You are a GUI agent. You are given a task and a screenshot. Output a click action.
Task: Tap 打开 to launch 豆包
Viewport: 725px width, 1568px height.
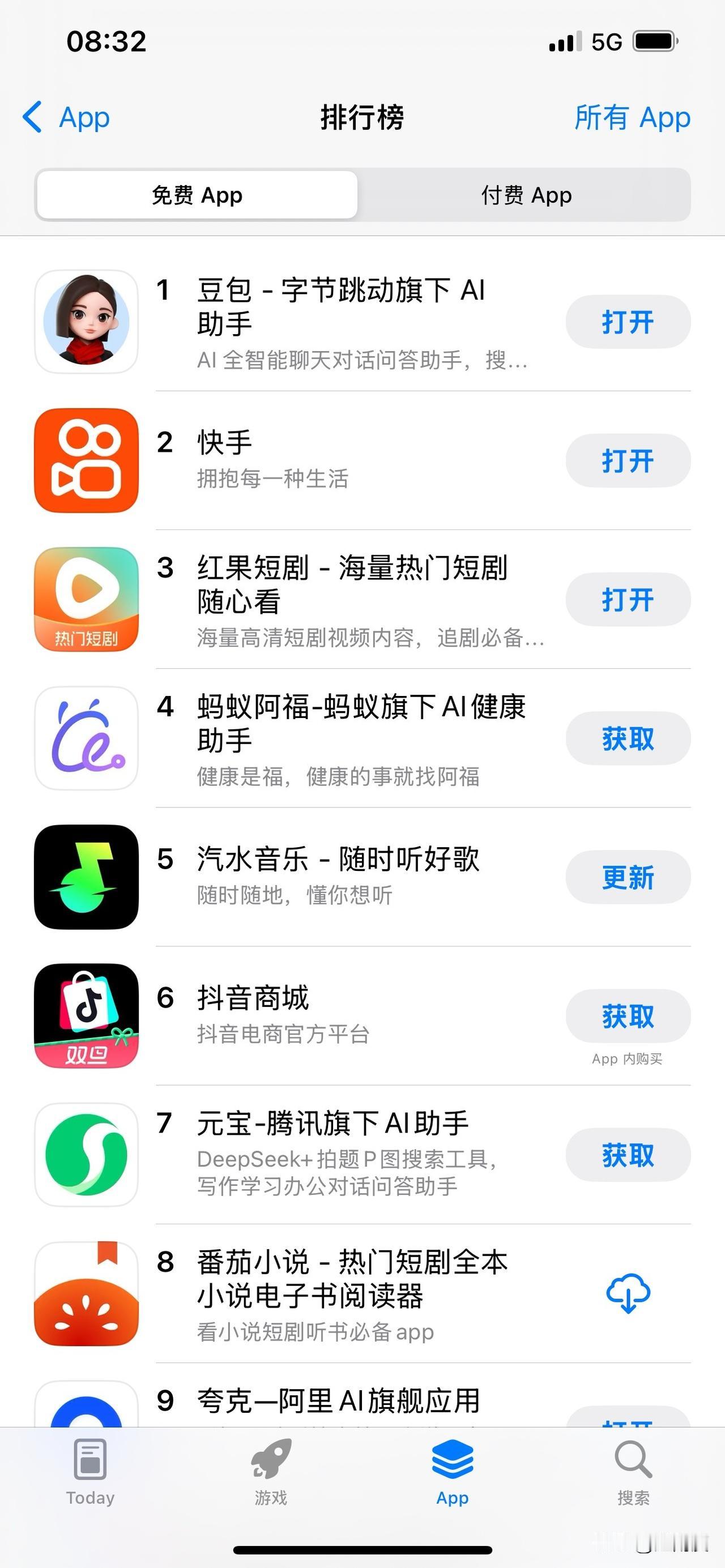click(628, 322)
